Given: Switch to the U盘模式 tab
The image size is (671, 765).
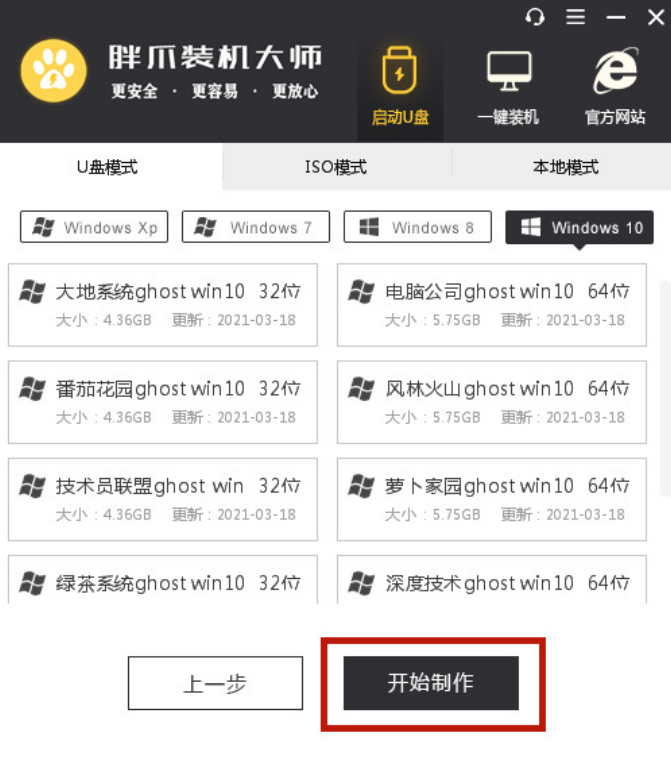Looking at the screenshot, I should coord(108,167).
